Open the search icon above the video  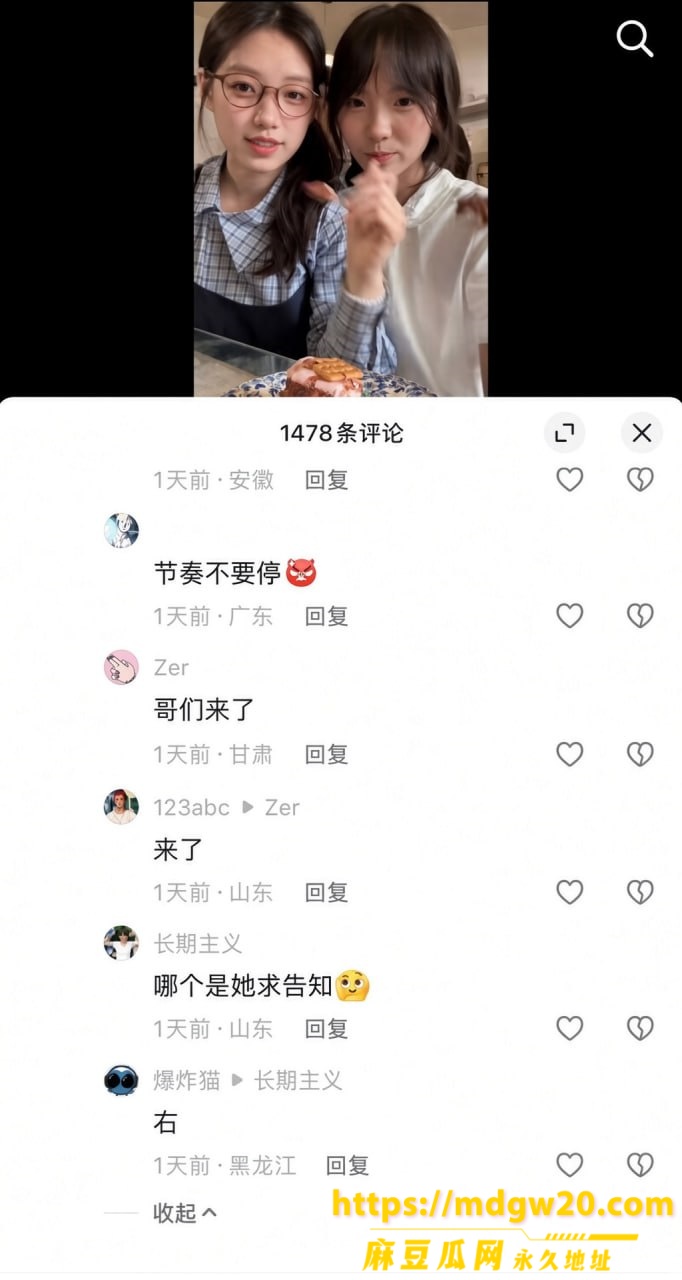tap(634, 39)
